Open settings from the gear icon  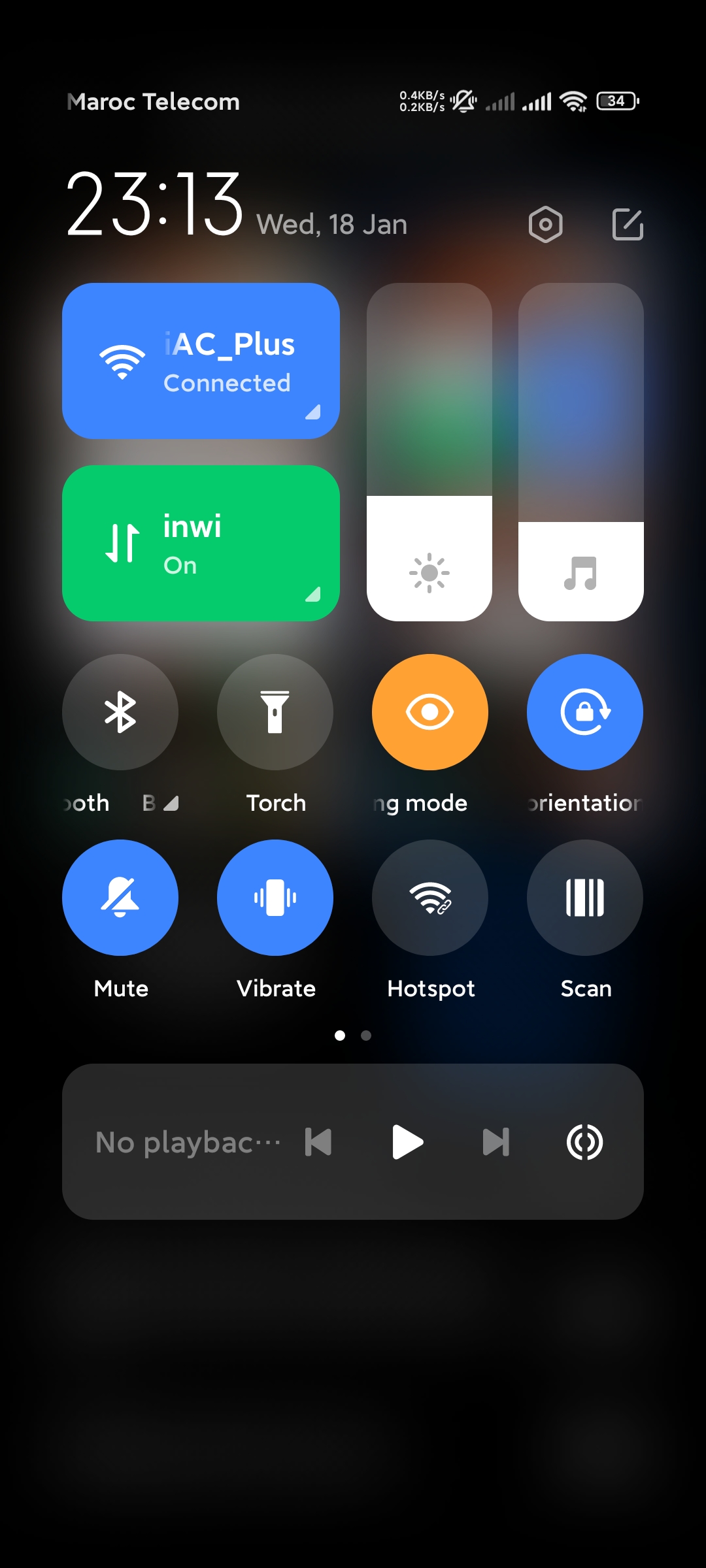pyautogui.click(x=545, y=225)
